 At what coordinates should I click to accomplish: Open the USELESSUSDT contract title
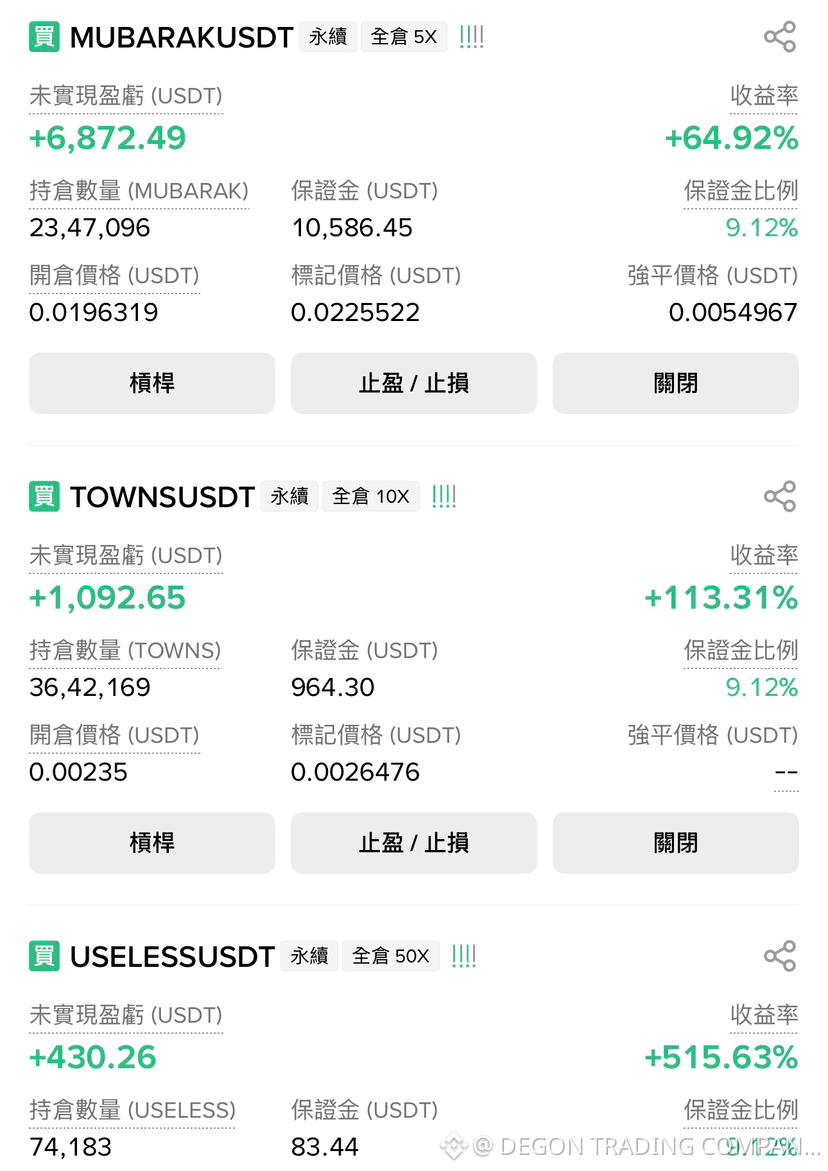(x=172, y=956)
